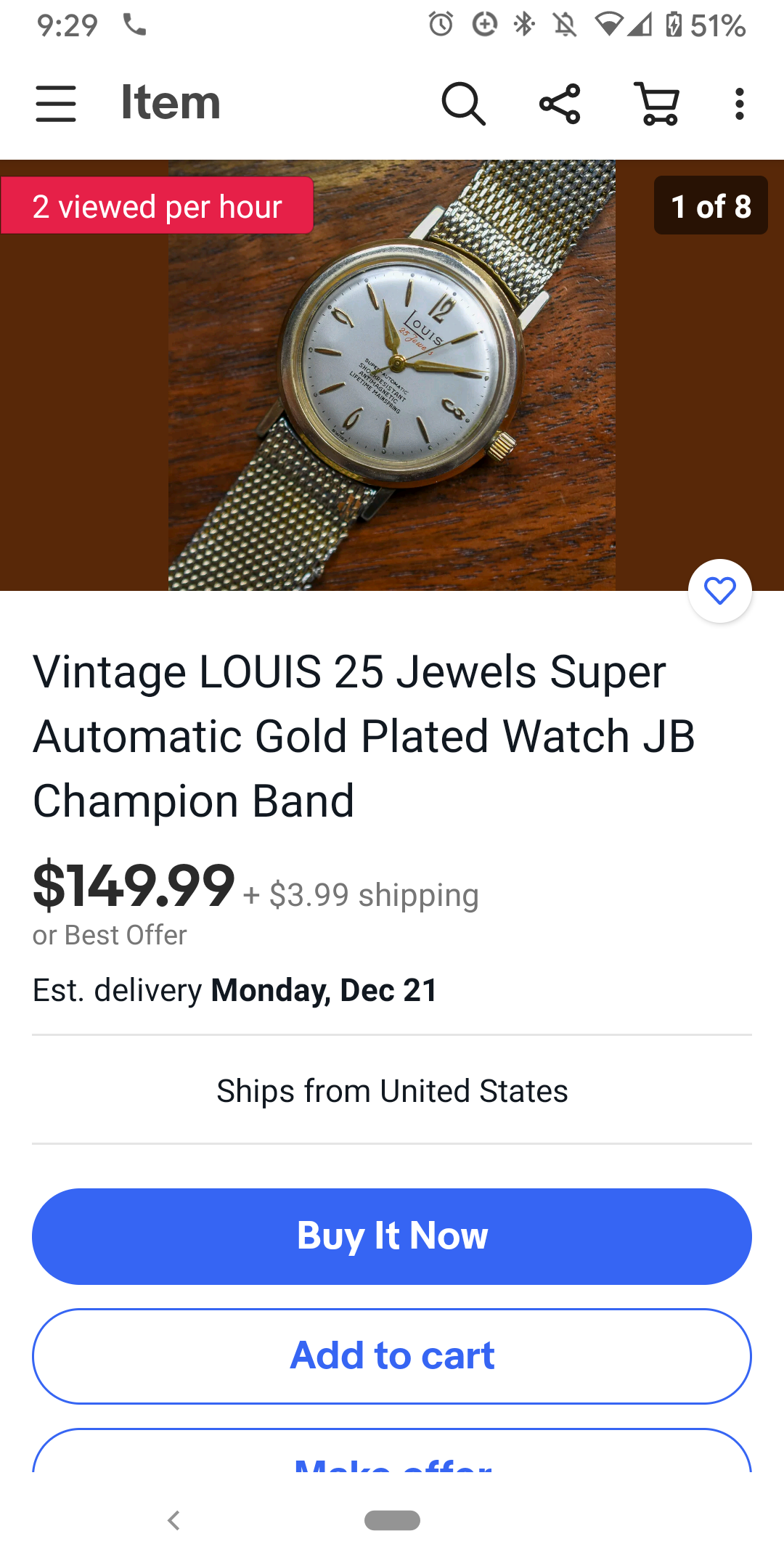Make an offer on the watch

tap(392, 1455)
